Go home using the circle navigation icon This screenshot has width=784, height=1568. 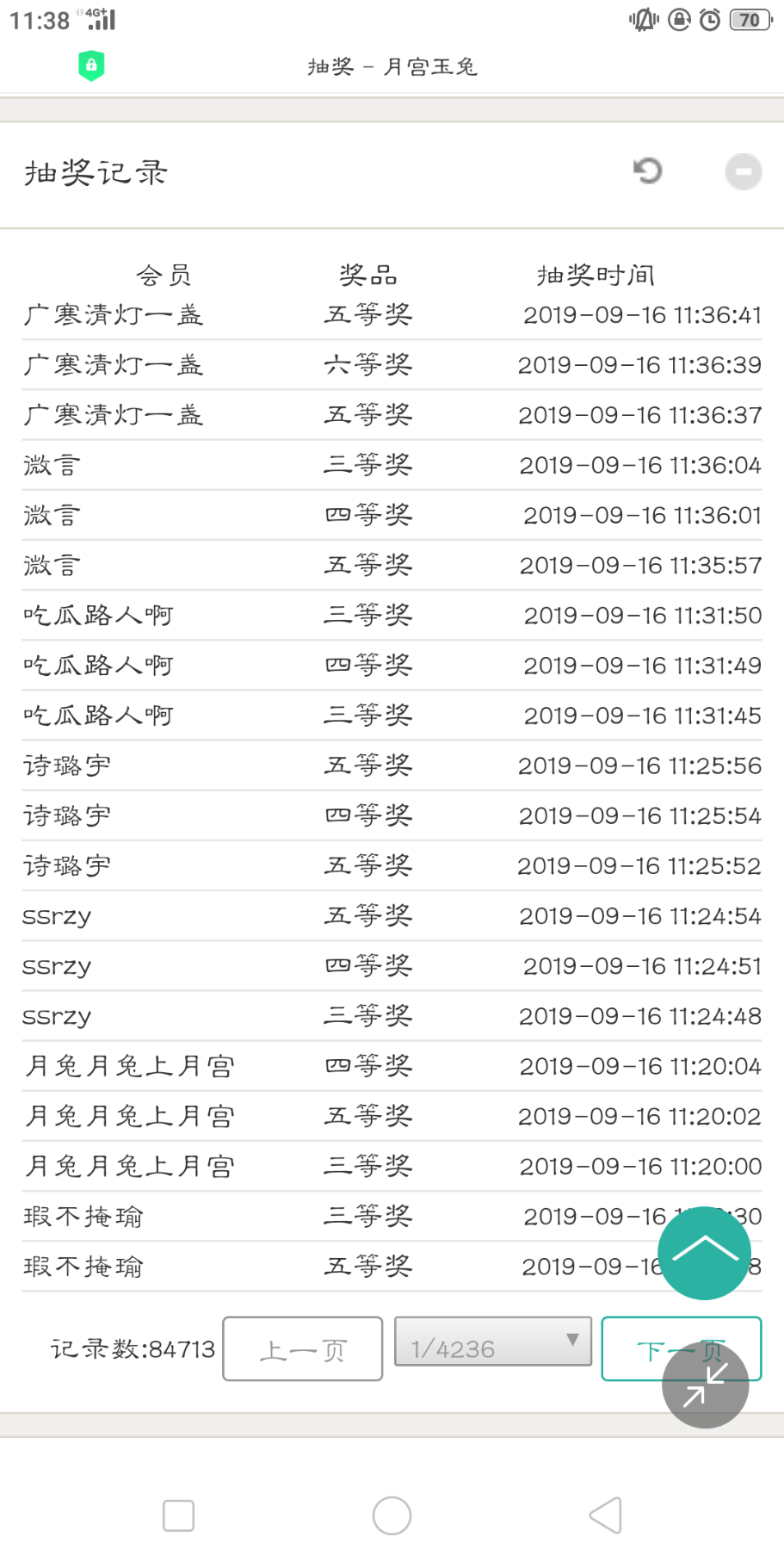point(392,1515)
